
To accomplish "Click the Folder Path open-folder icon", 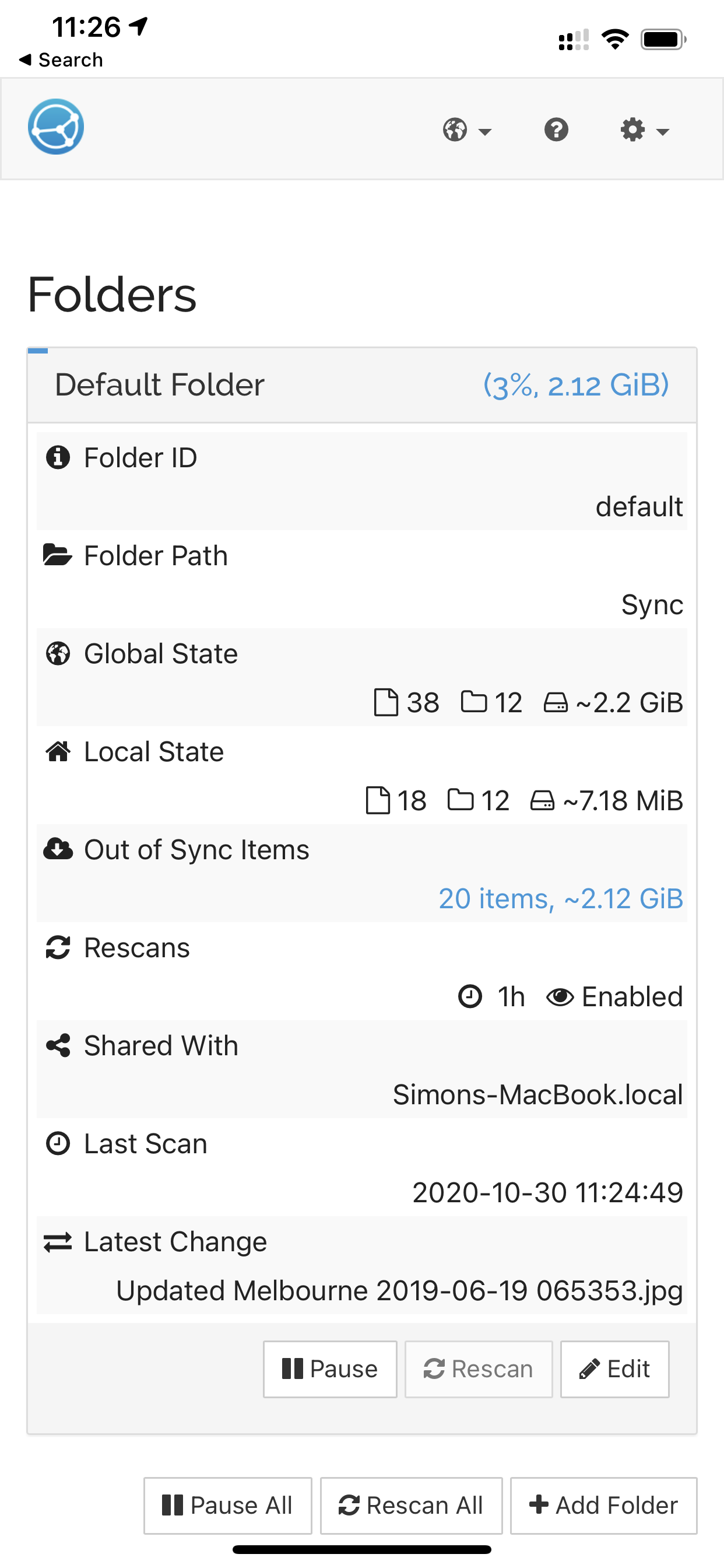I will coord(58,555).
